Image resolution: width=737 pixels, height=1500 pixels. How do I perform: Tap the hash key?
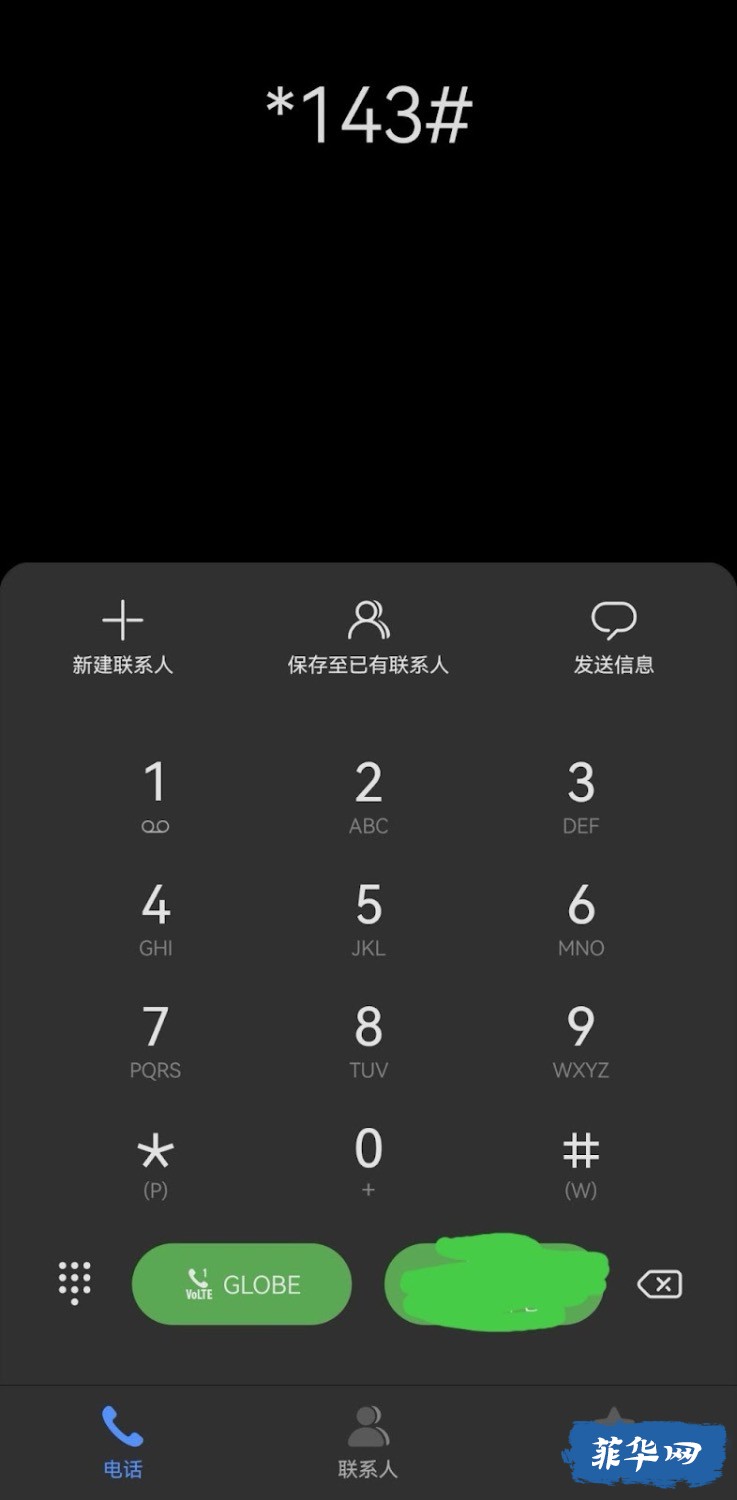(x=581, y=1163)
